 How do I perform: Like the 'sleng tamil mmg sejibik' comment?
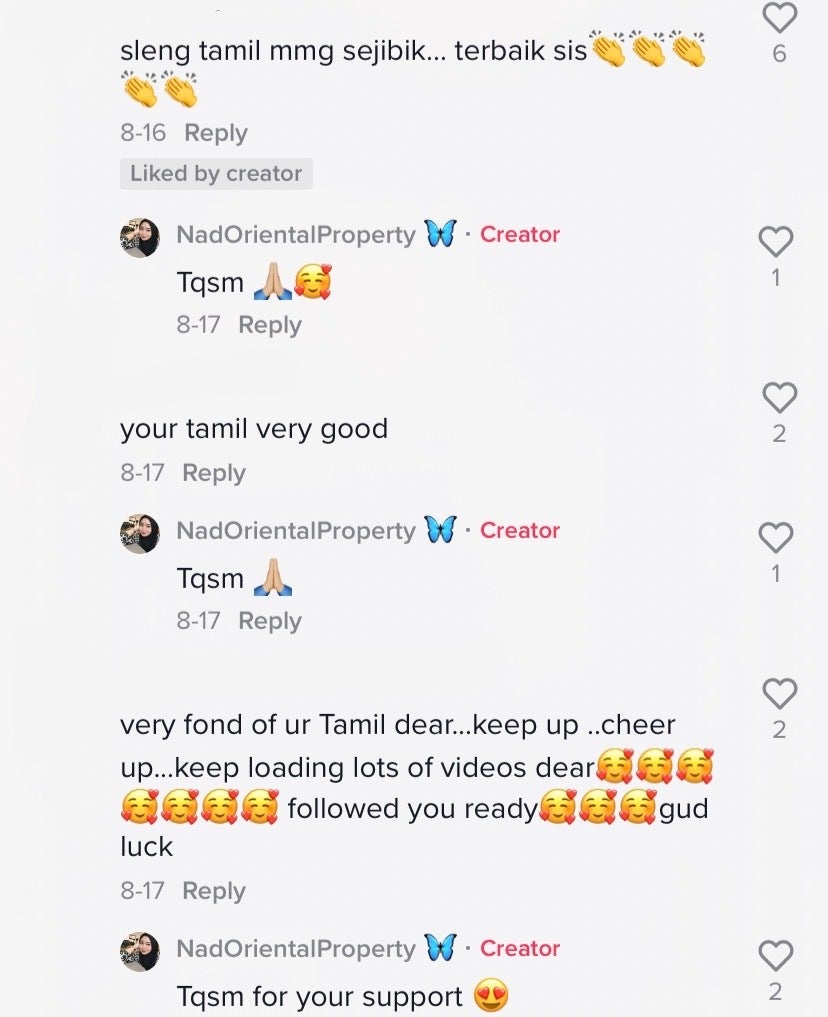[x=779, y=17]
